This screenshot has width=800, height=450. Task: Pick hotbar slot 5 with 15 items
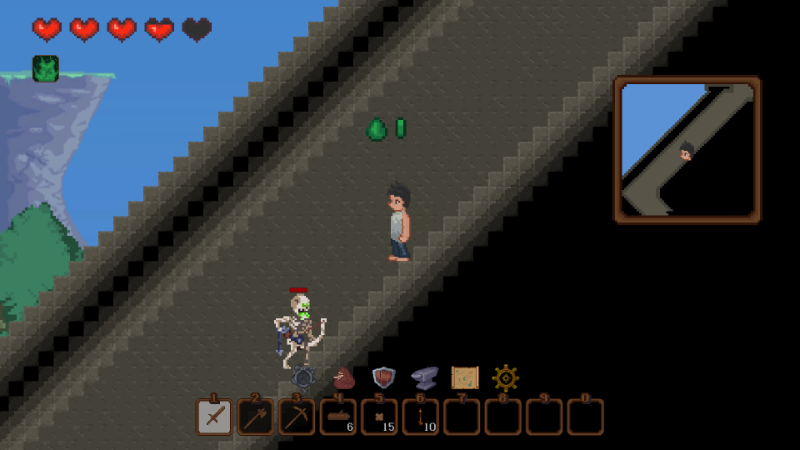379,416
